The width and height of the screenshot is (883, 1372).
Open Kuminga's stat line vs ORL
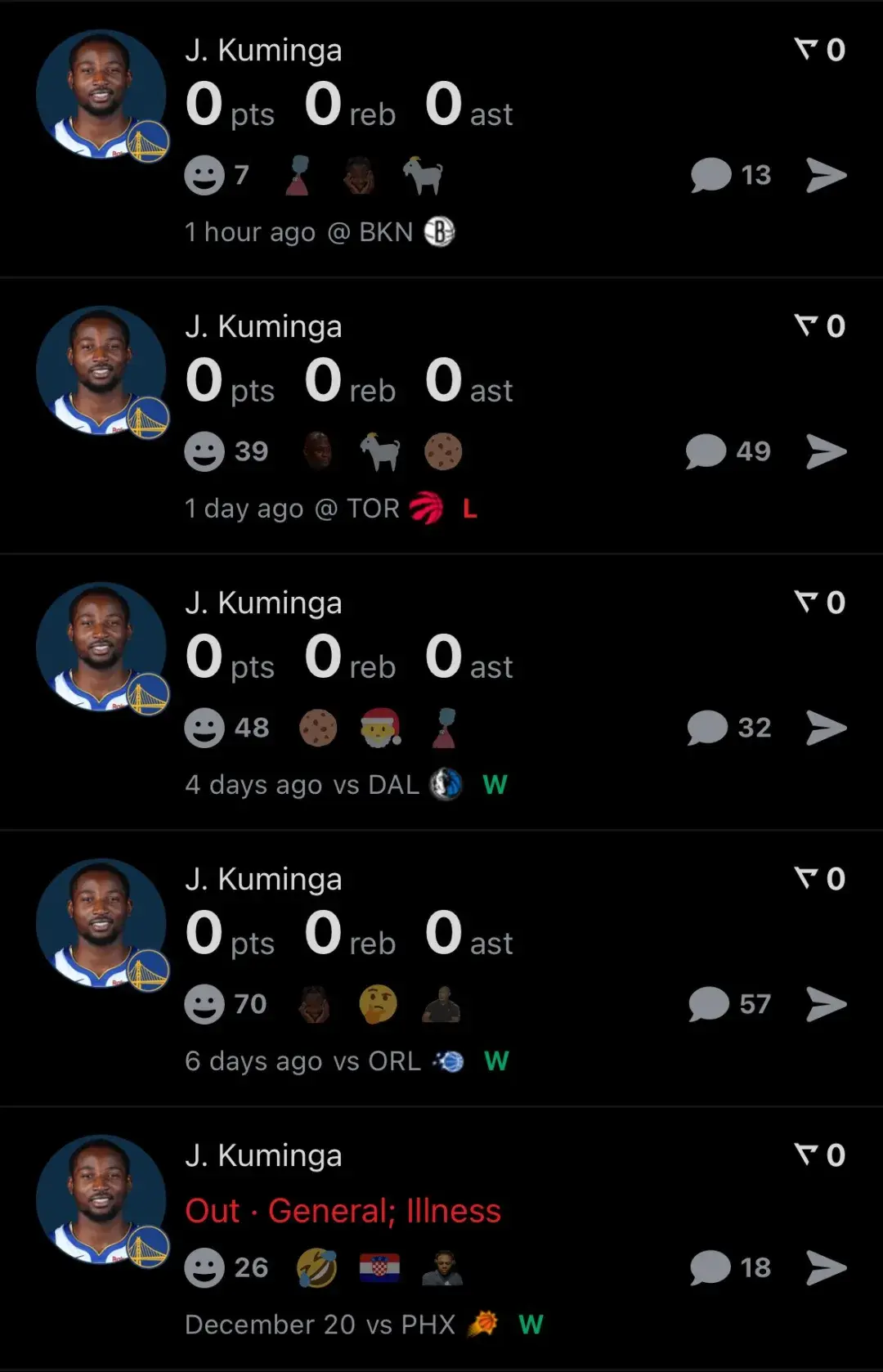click(349, 934)
